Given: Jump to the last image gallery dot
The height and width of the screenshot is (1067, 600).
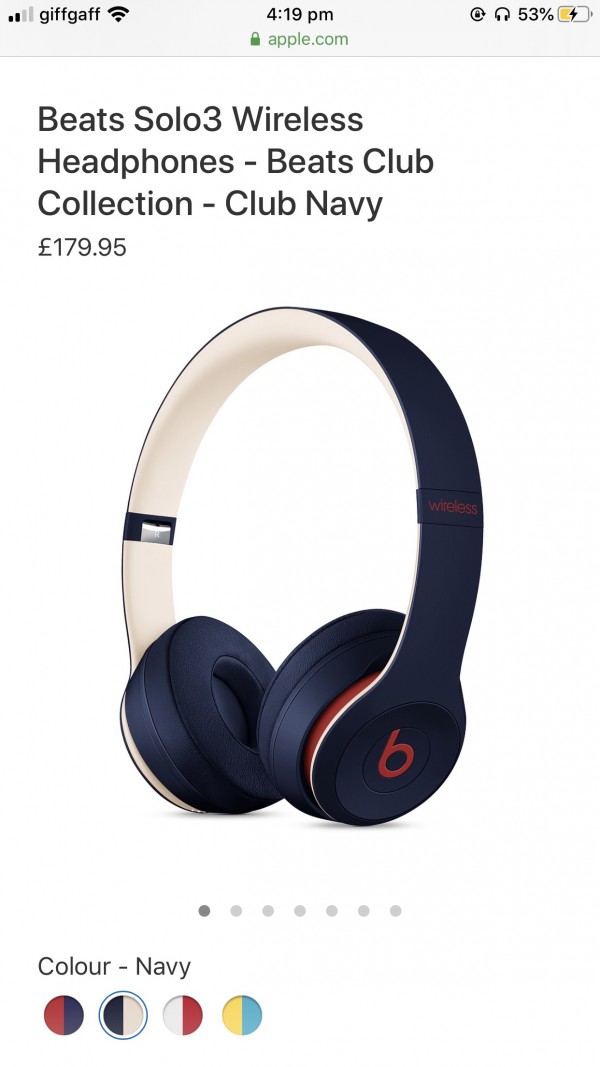Looking at the screenshot, I should click(x=396, y=911).
